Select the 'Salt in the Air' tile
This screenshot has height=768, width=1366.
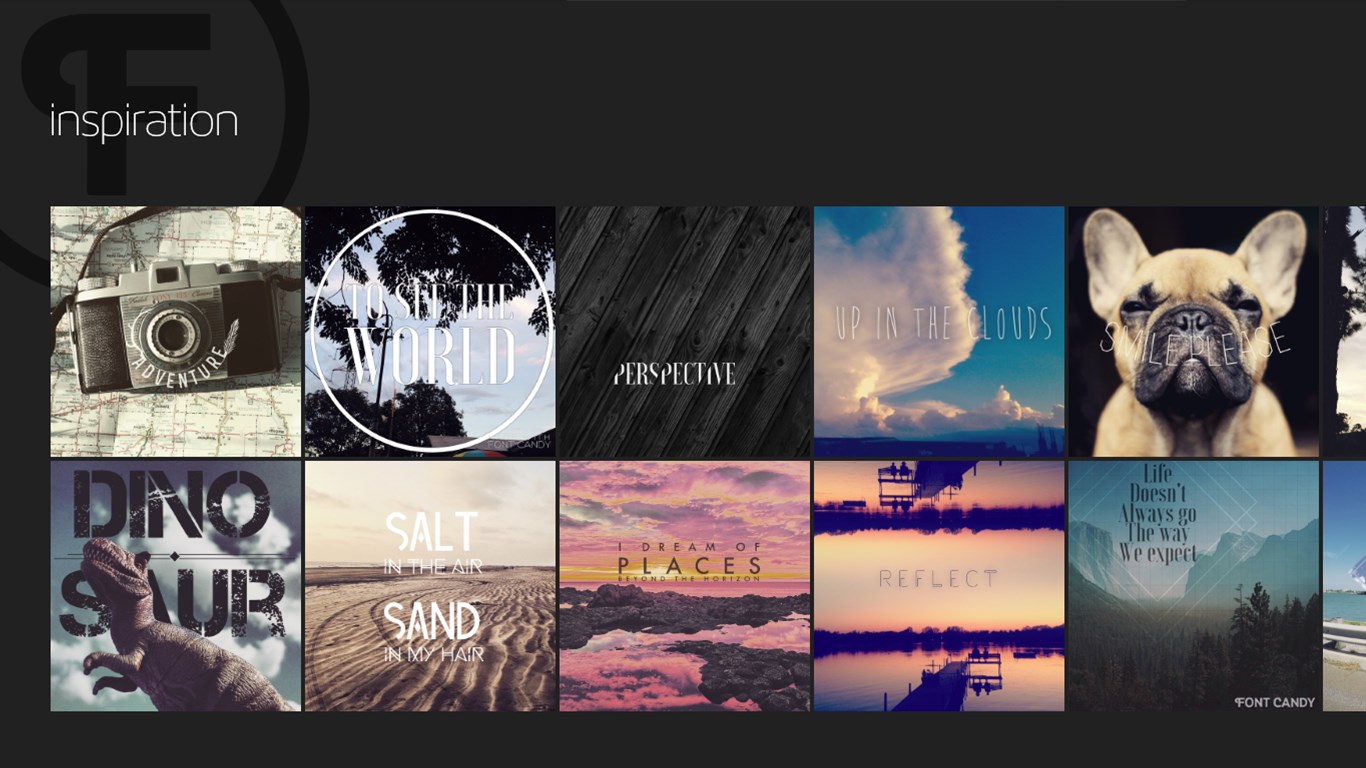[x=430, y=586]
